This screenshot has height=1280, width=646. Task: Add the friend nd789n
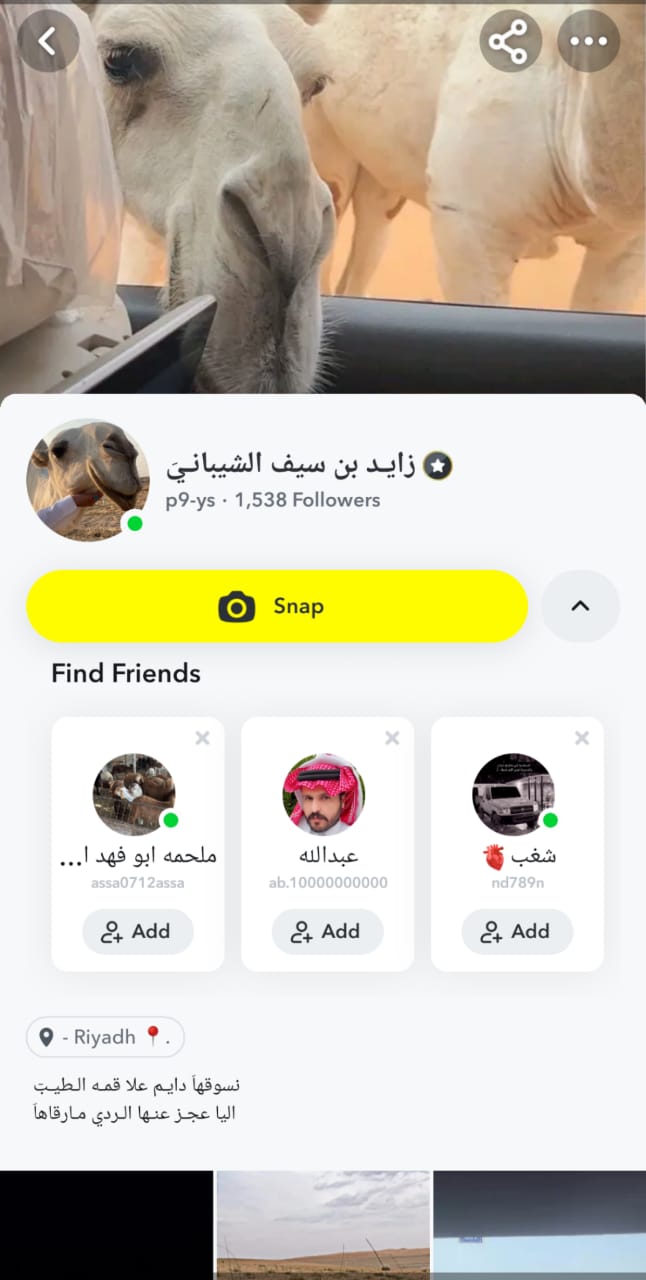tap(517, 931)
